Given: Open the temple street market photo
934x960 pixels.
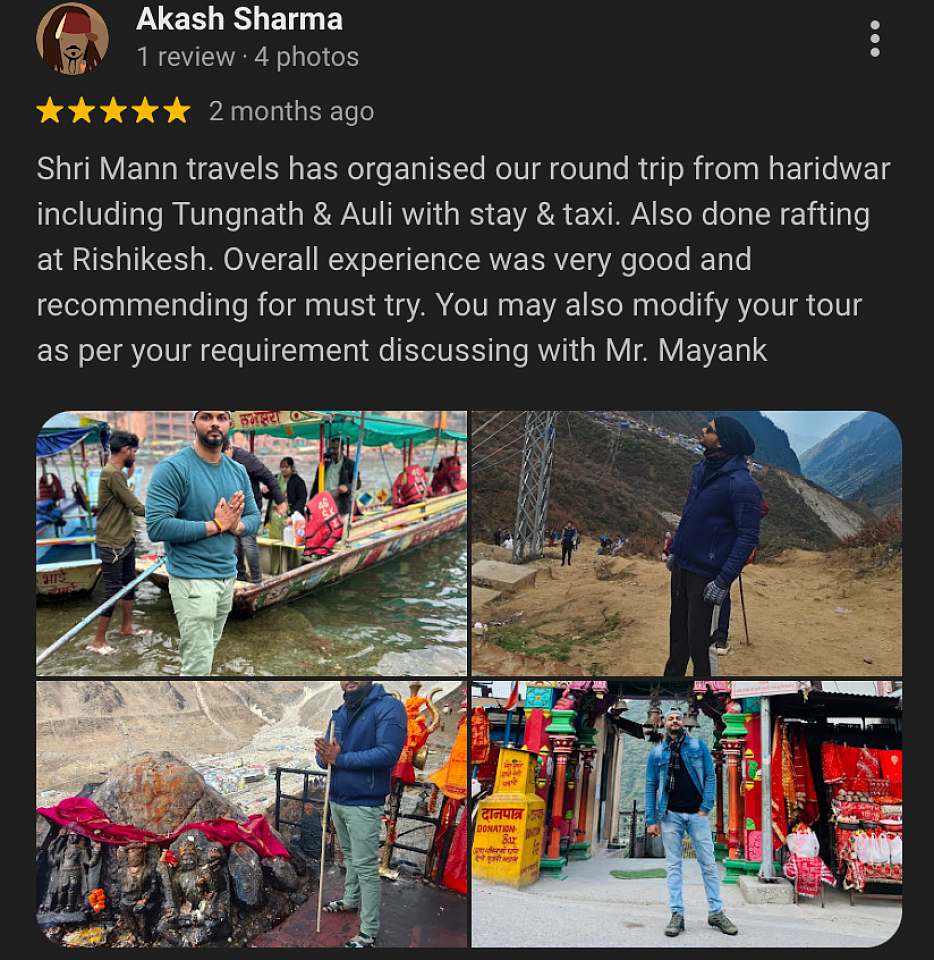Looking at the screenshot, I should 686,814.
